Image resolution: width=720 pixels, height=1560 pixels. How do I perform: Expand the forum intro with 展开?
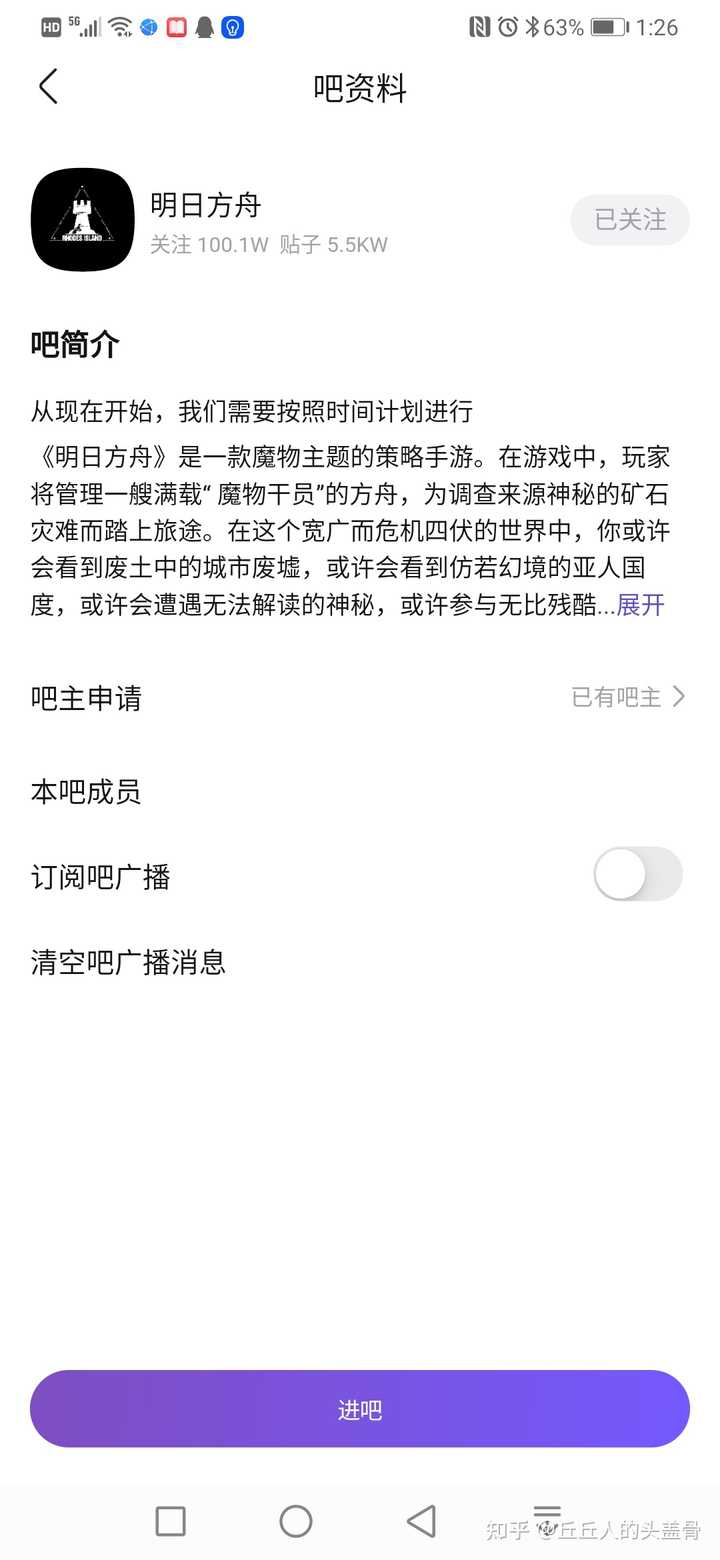tap(638, 606)
